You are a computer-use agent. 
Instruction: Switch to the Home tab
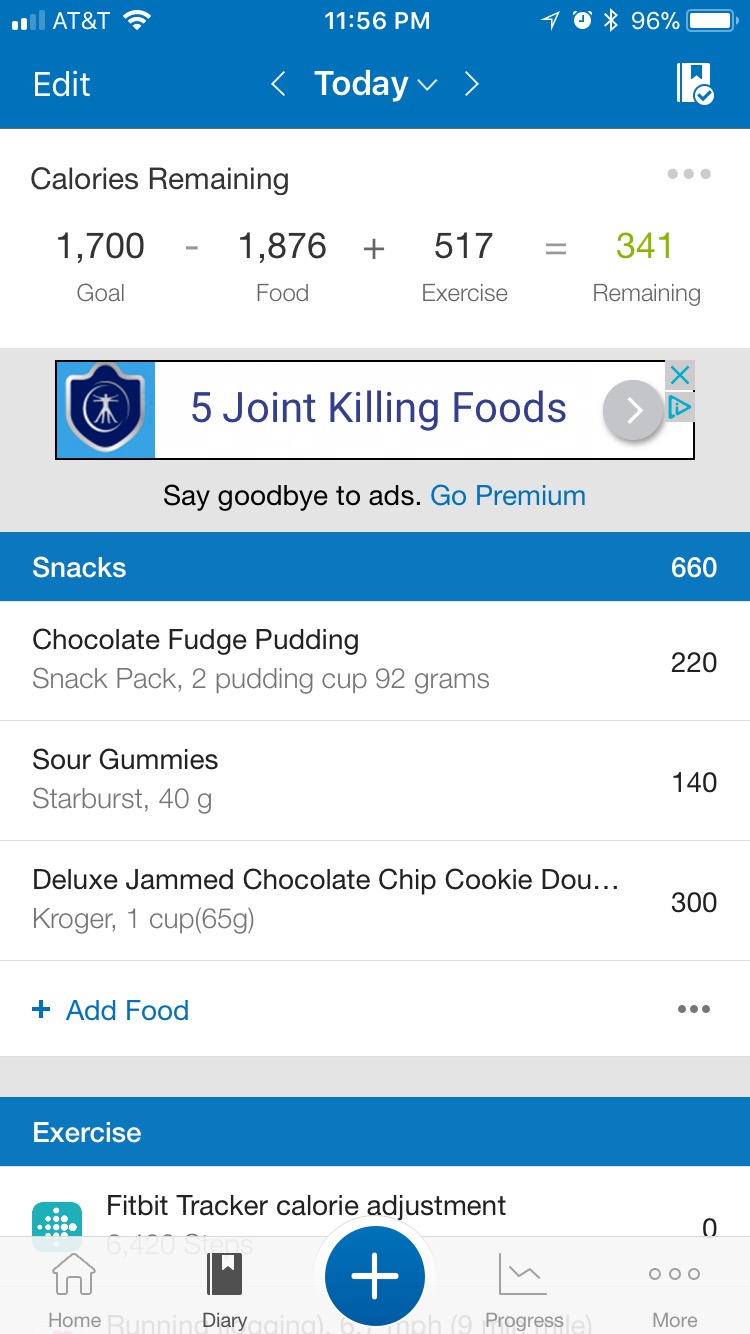(x=75, y=1291)
